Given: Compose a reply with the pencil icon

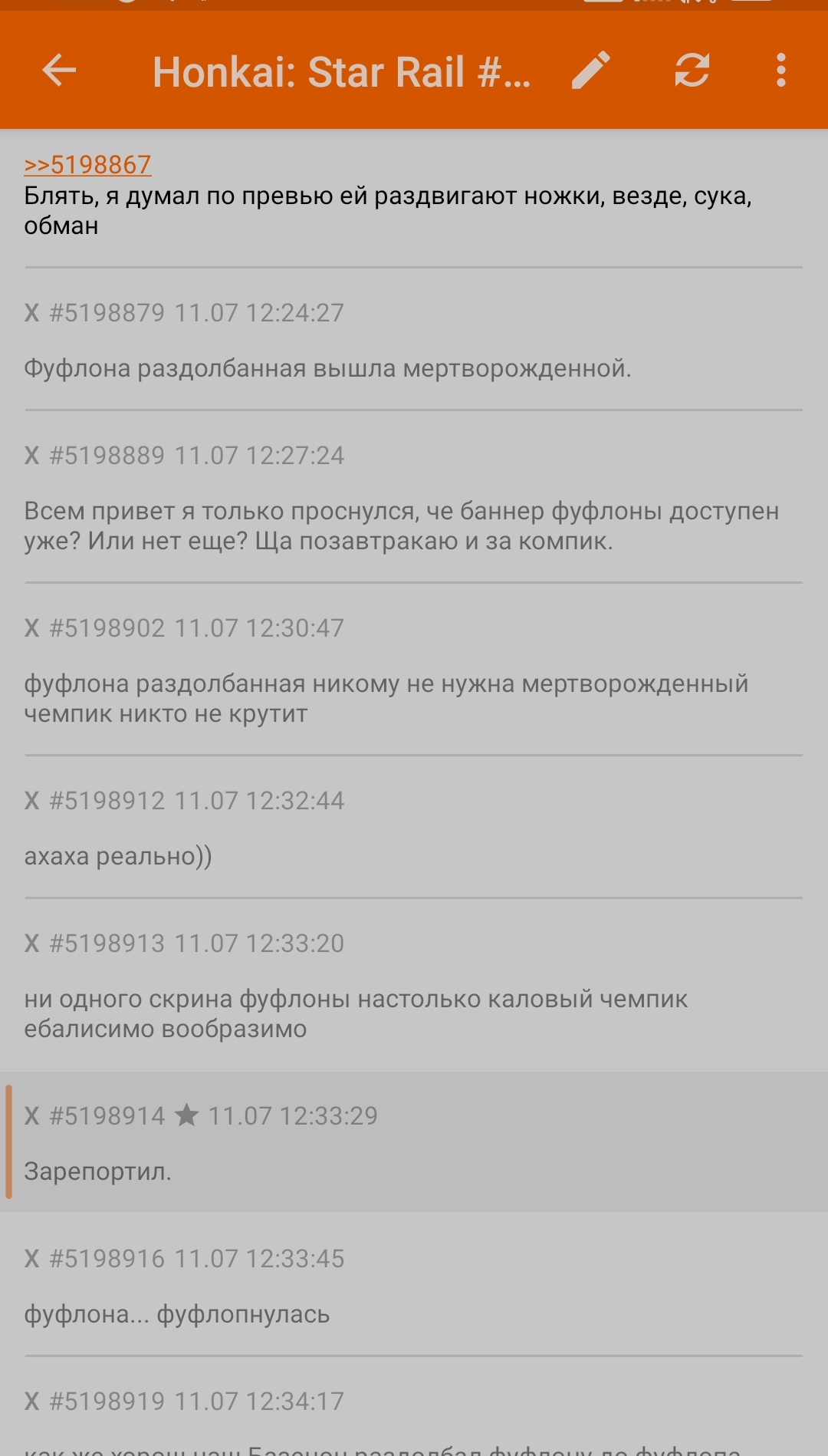Looking at the screenshot, I should pyautogui.click(x=591, y=71).
